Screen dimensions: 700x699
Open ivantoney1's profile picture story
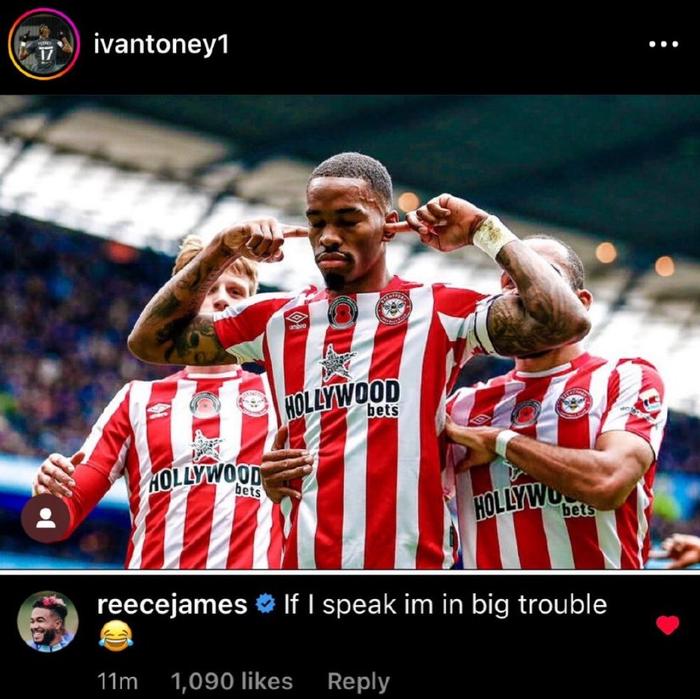[44, 44]
